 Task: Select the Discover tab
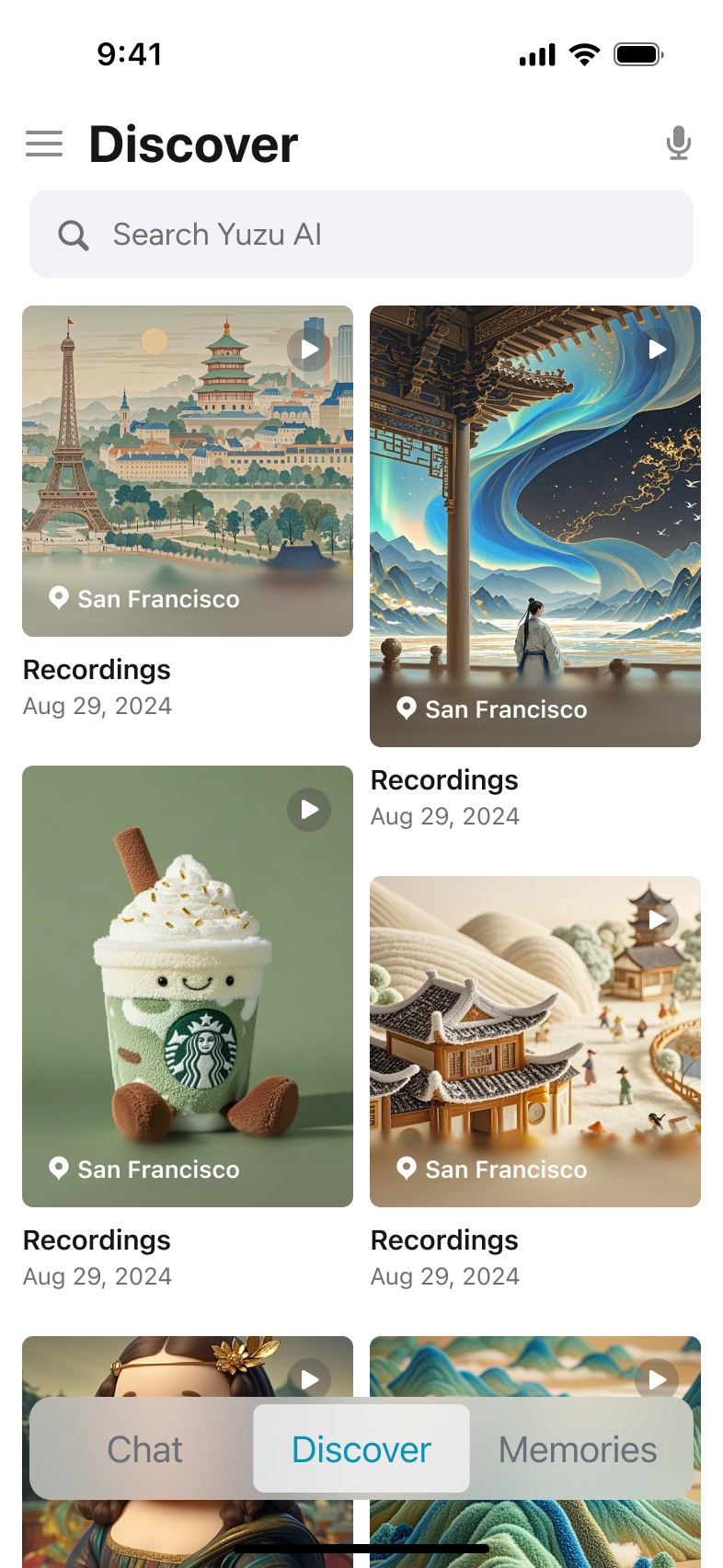tap(361, 1449)
